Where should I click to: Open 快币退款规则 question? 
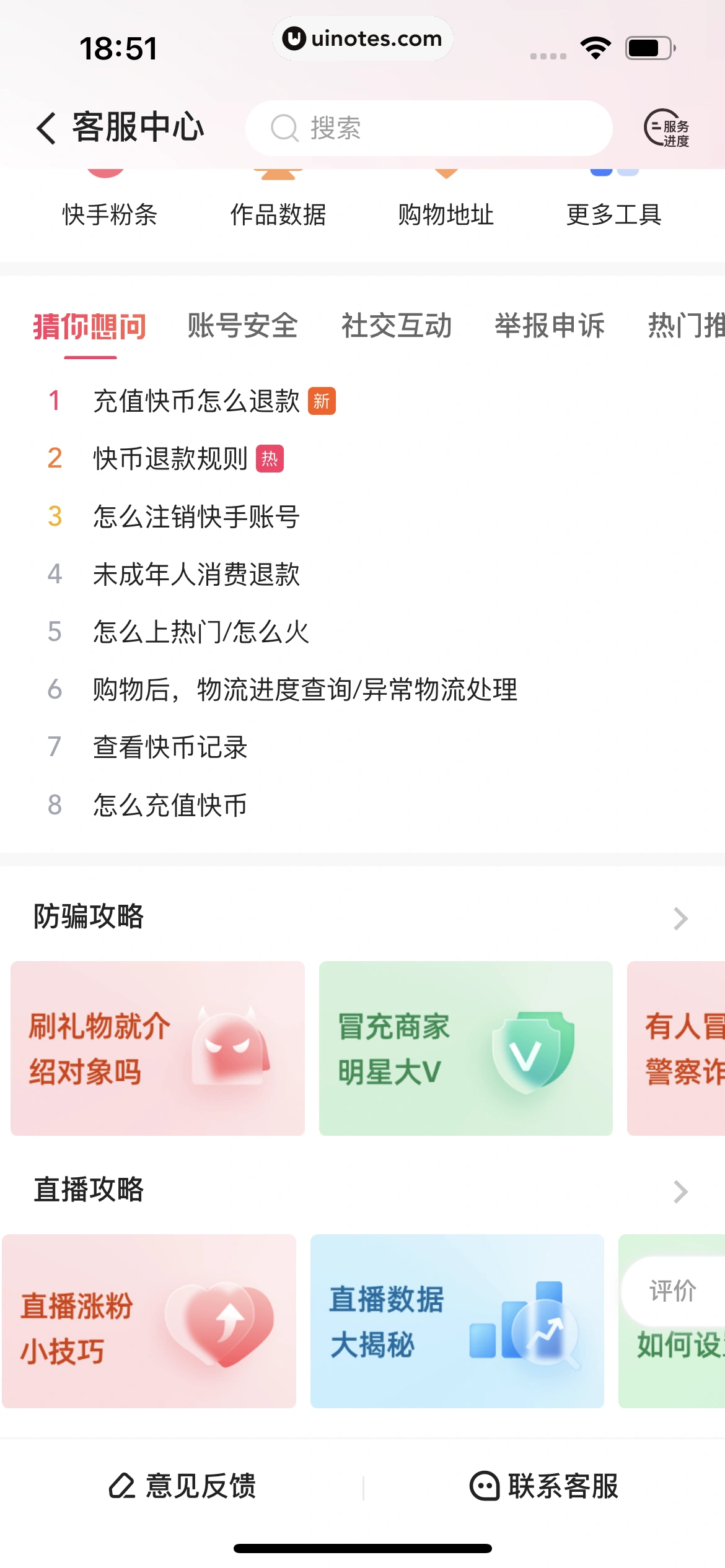[x=170, y=458]
